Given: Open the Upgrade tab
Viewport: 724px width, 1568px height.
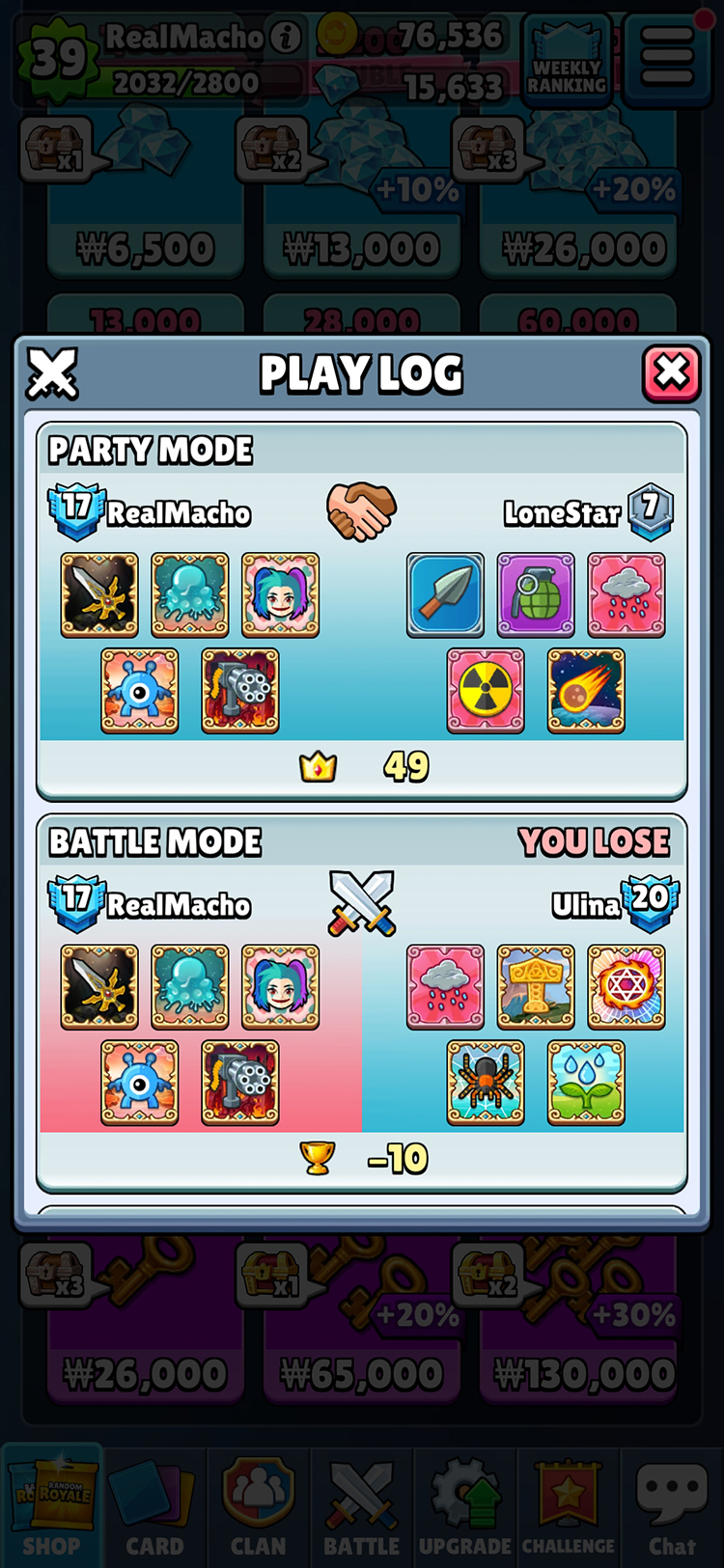Looking at the screenshot, I should pos(465,1507).
